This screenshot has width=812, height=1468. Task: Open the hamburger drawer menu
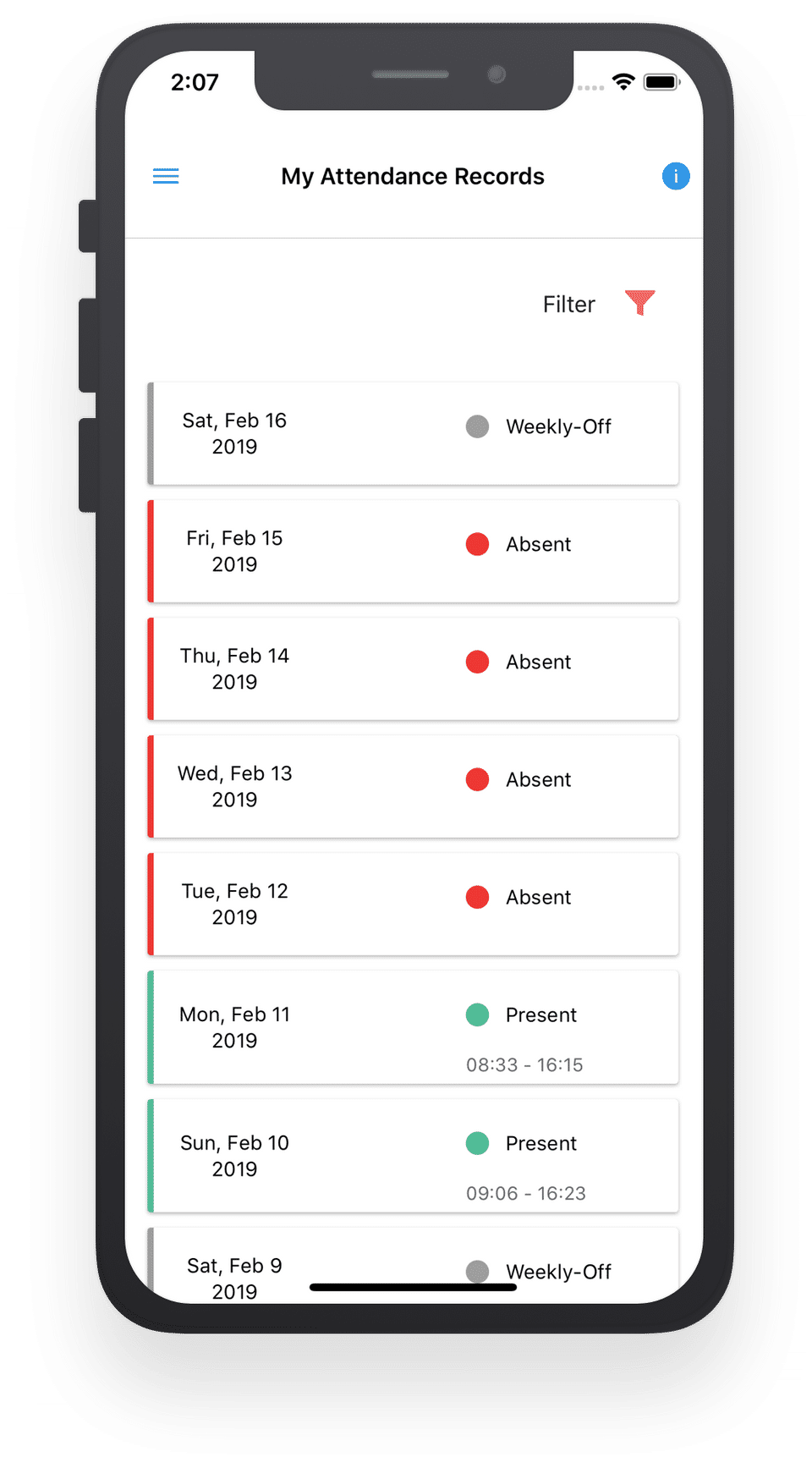point(166,176)
